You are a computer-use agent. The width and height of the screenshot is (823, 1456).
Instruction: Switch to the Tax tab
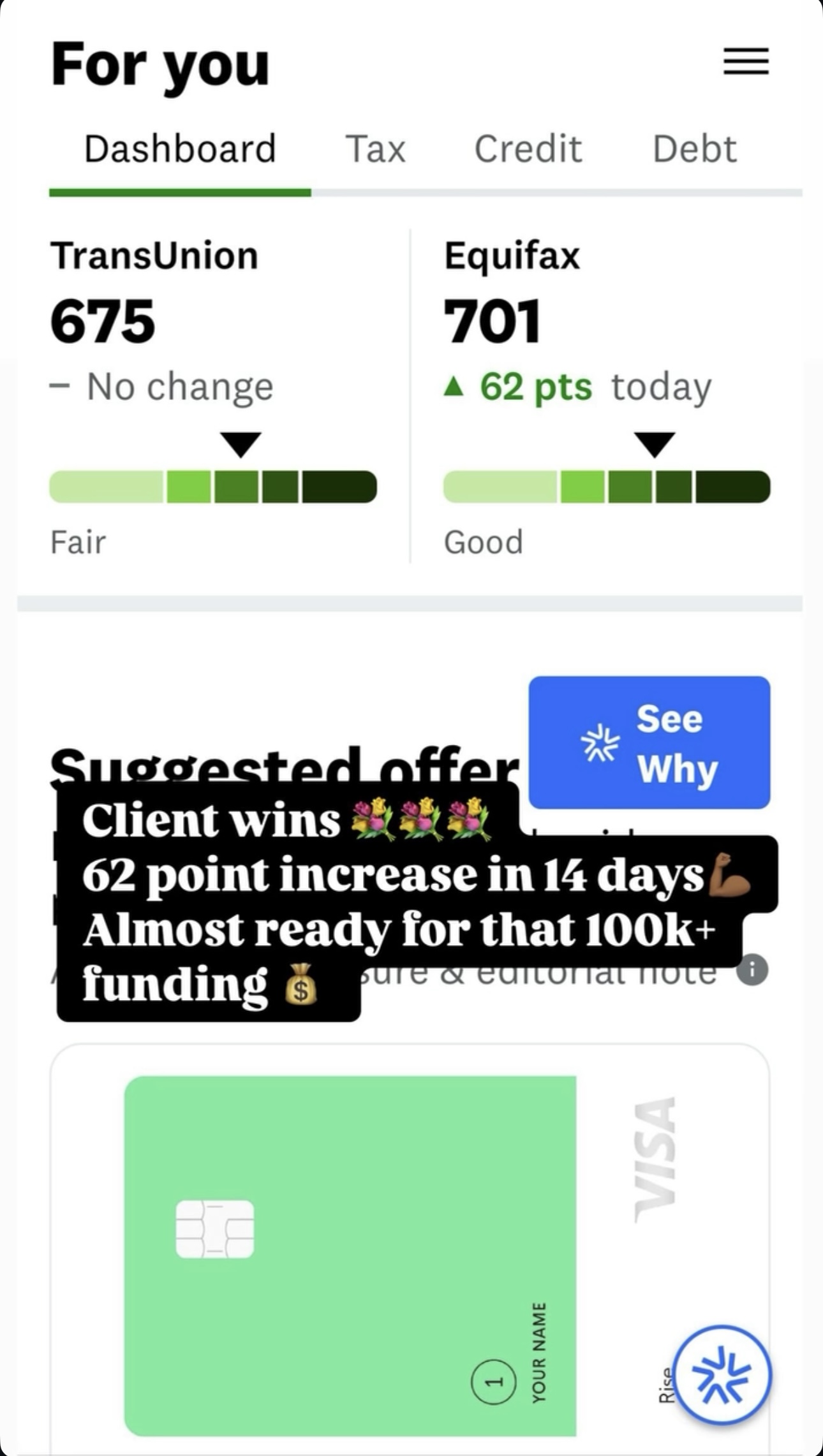pyautogui.click(x=375, y=149)
